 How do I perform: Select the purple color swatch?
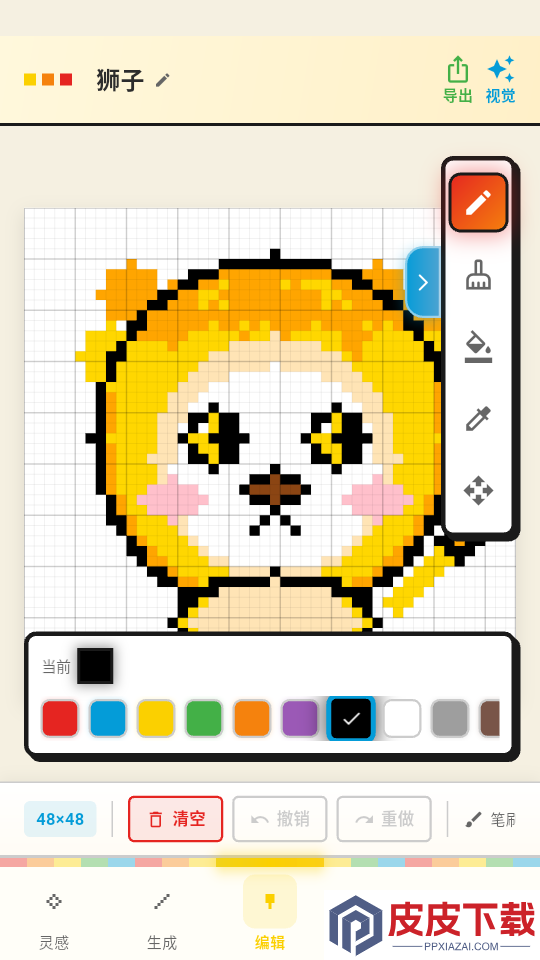(299, 718)
